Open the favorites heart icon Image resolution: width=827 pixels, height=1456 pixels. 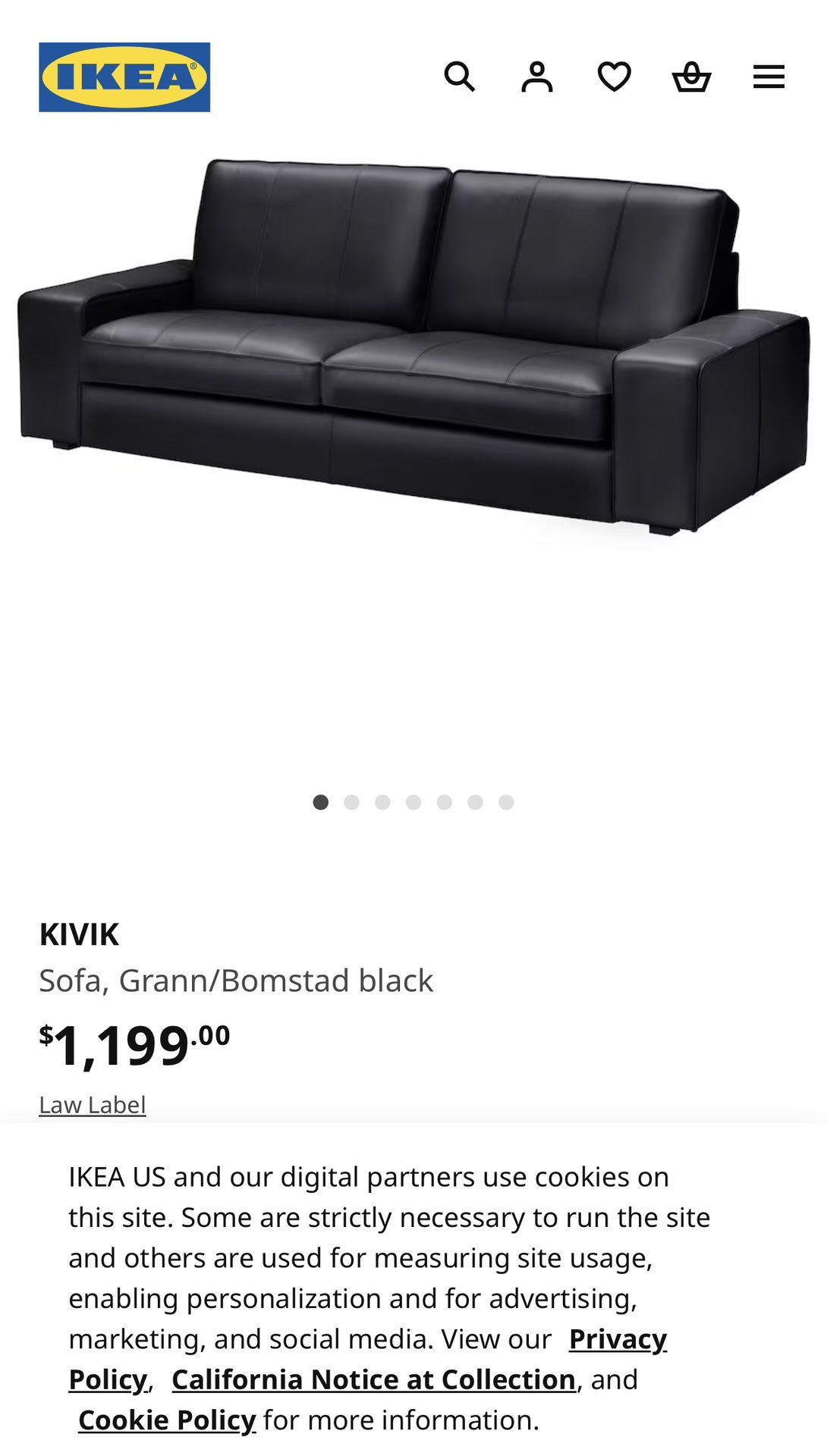pyautogui.click(x=615, y=77)
